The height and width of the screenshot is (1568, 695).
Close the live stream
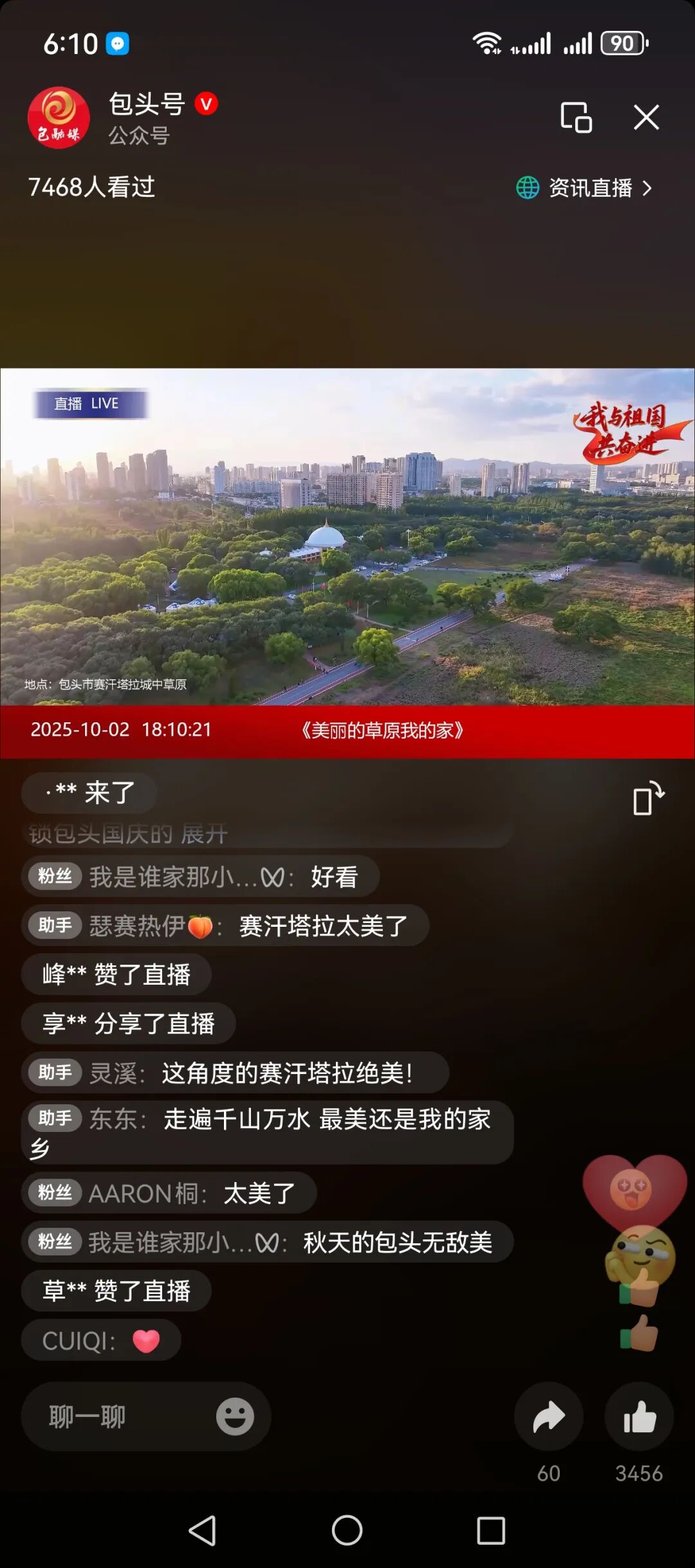click(x=646, y=118)
